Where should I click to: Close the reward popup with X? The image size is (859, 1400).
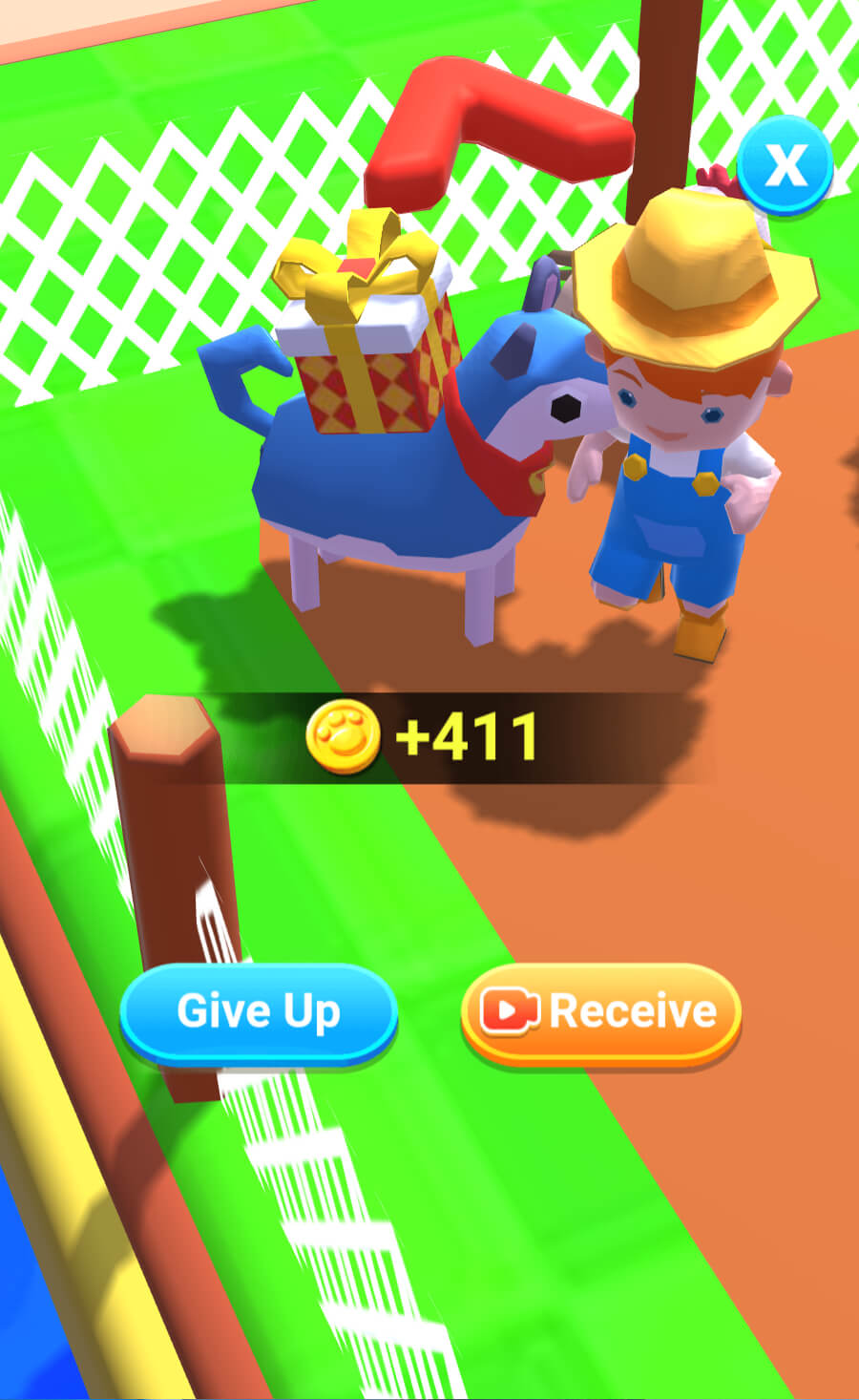(x=786, y=165)
